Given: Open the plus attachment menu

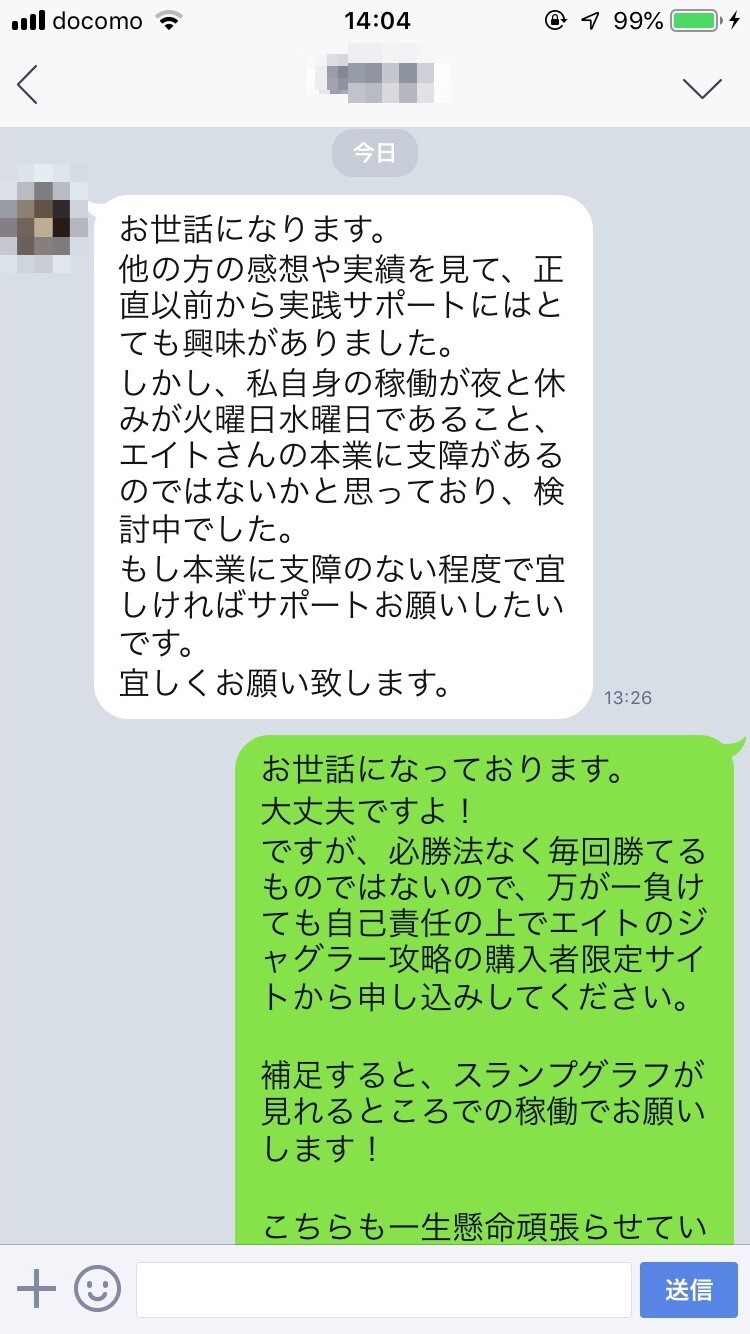Looking at the screenshot, I should tap(36, 1289).
